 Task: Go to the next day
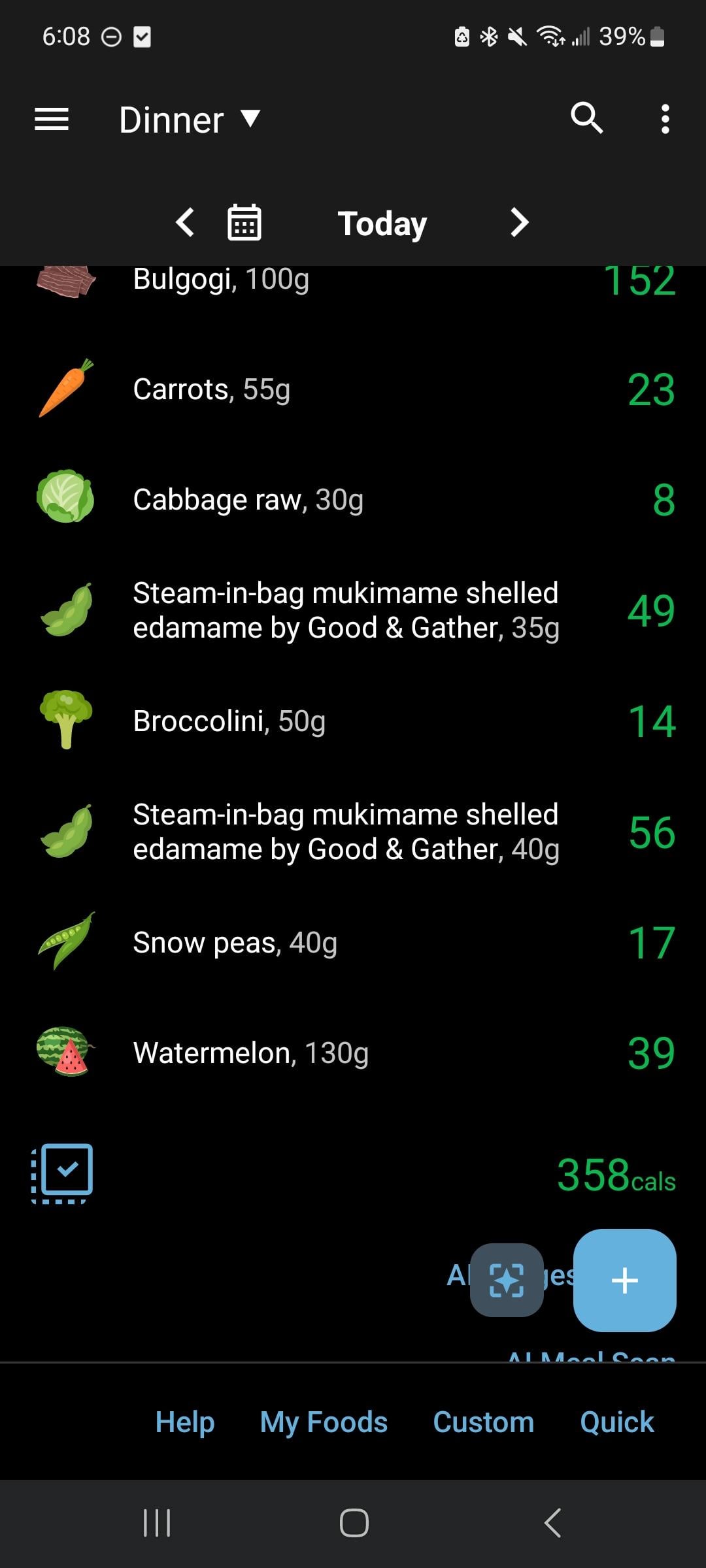point(519,223)
